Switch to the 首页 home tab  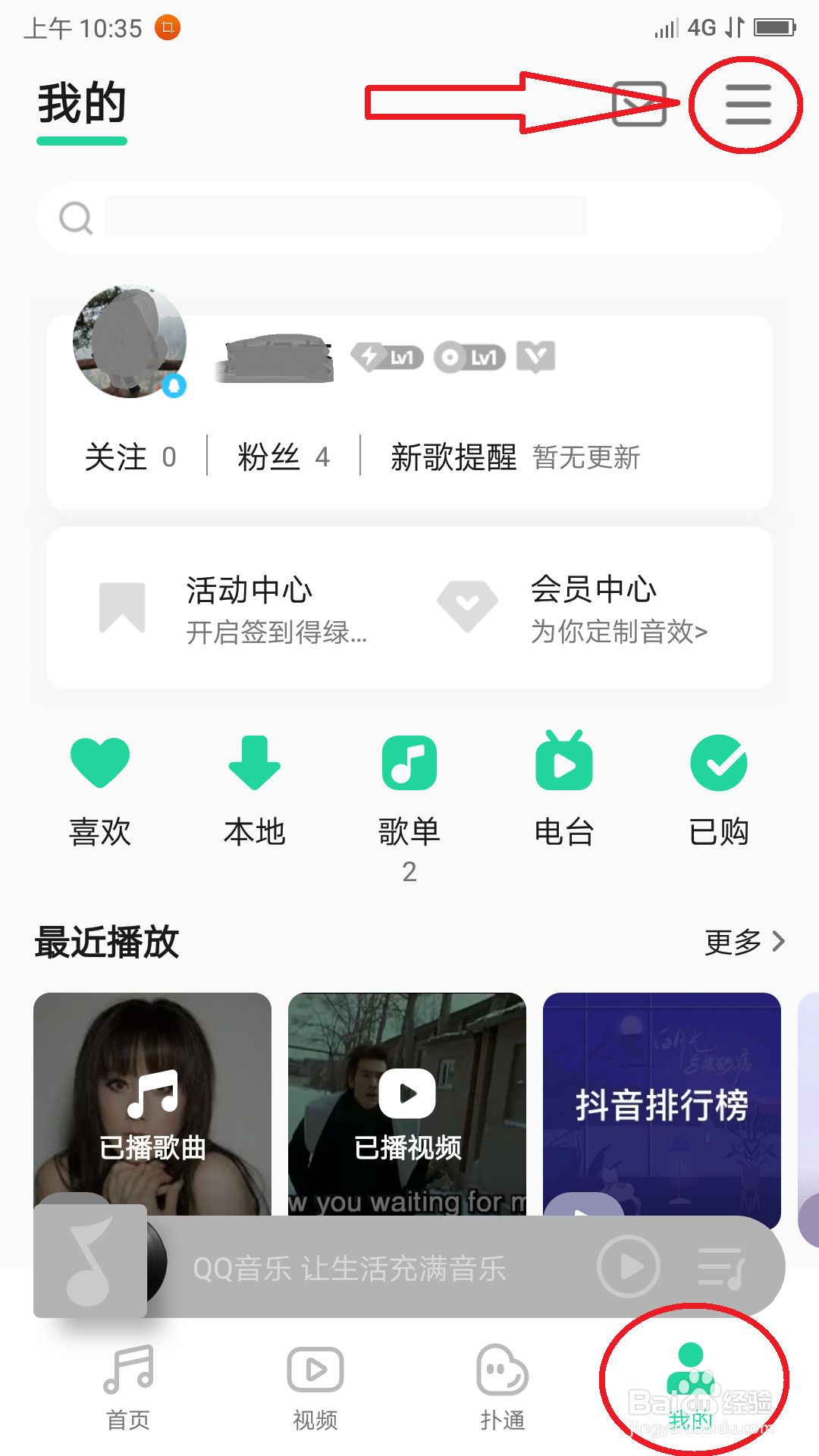[128, 1388]
